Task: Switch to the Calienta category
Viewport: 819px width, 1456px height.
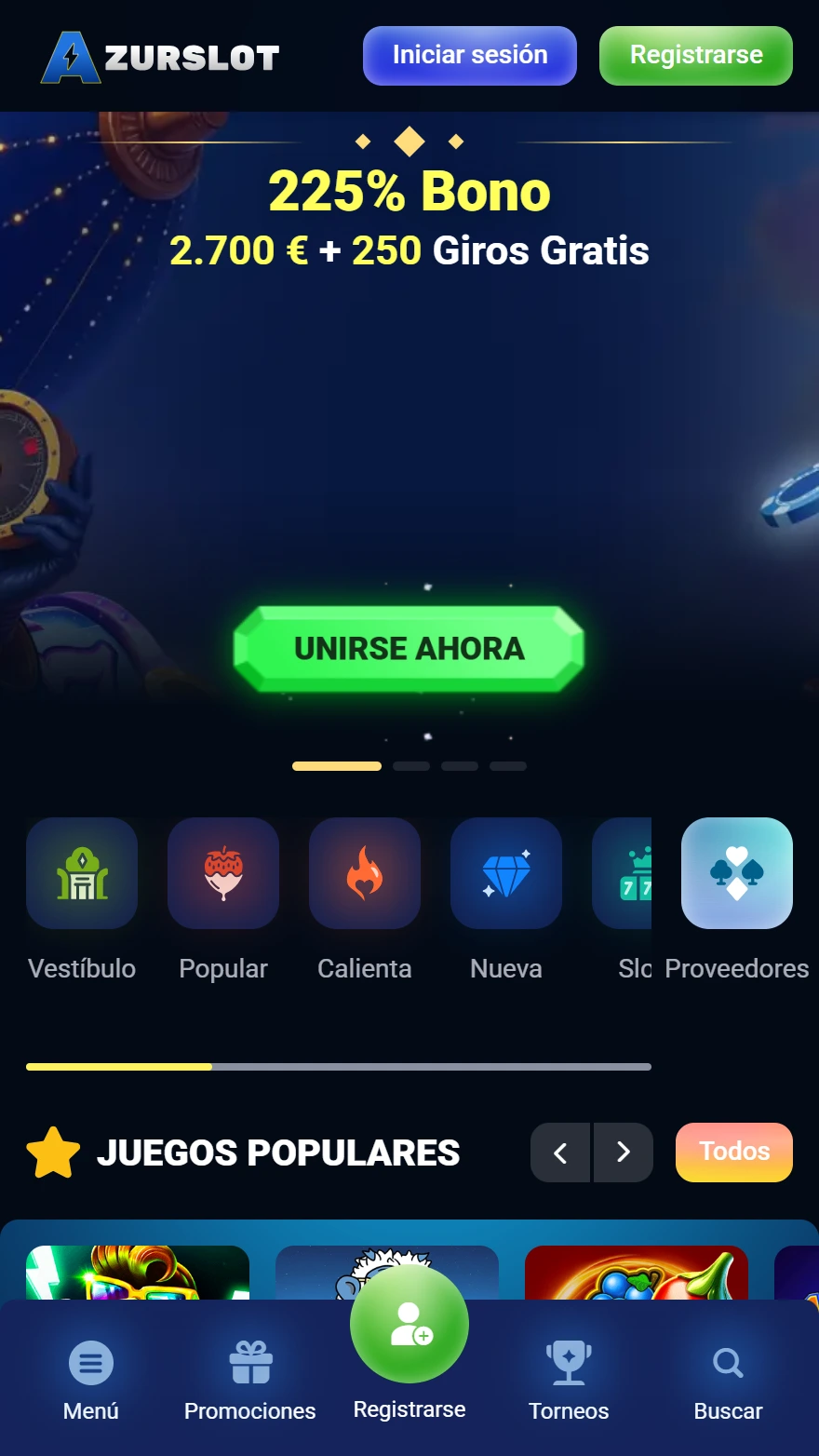Action: click(365, 874)
